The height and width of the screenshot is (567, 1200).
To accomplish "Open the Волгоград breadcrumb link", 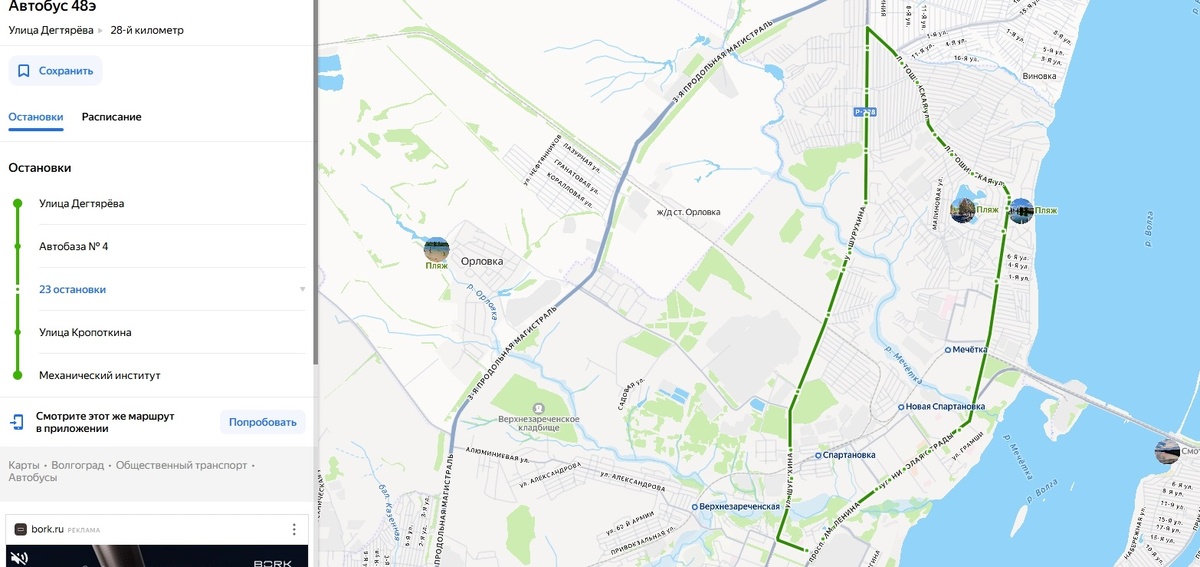I will click(77, 466).
